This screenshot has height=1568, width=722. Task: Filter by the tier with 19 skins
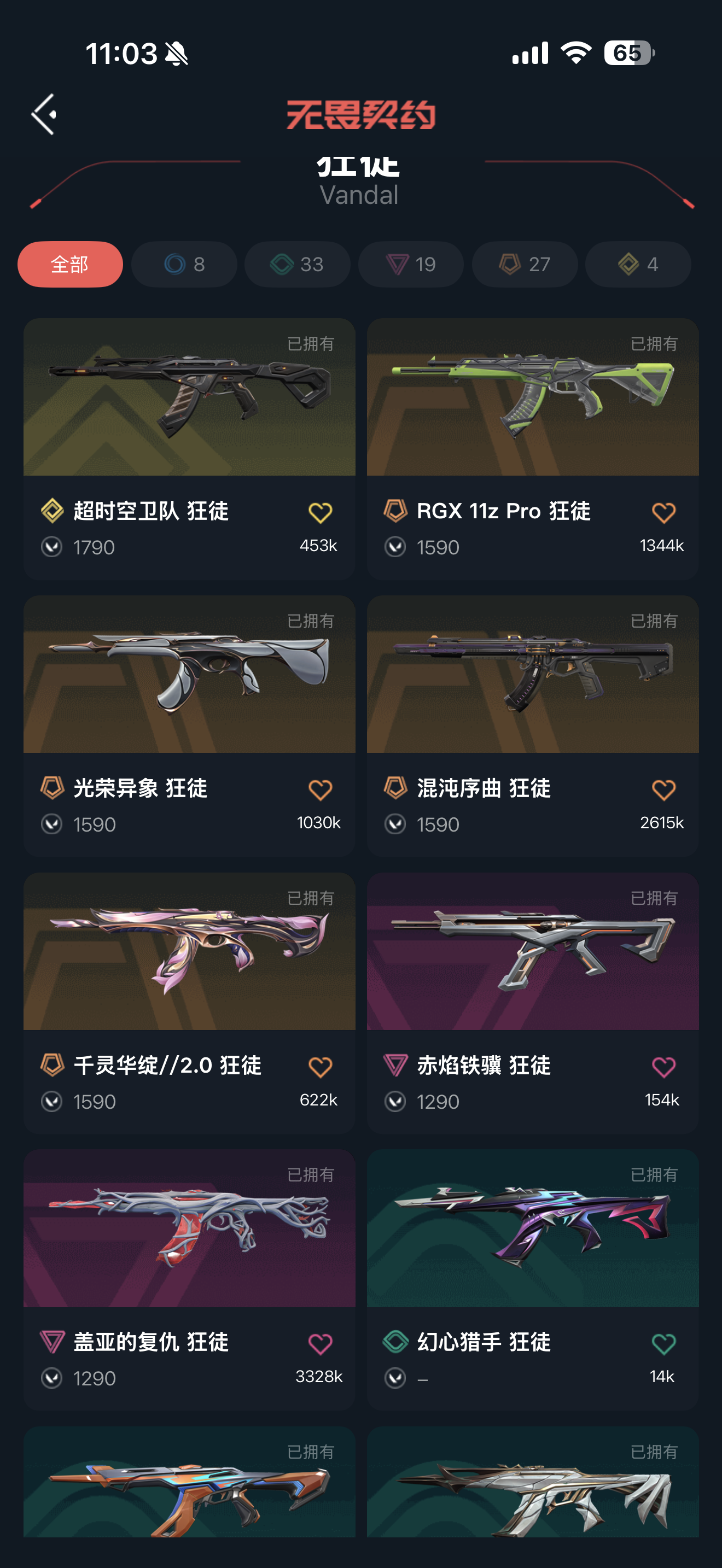tap(411, 264)
